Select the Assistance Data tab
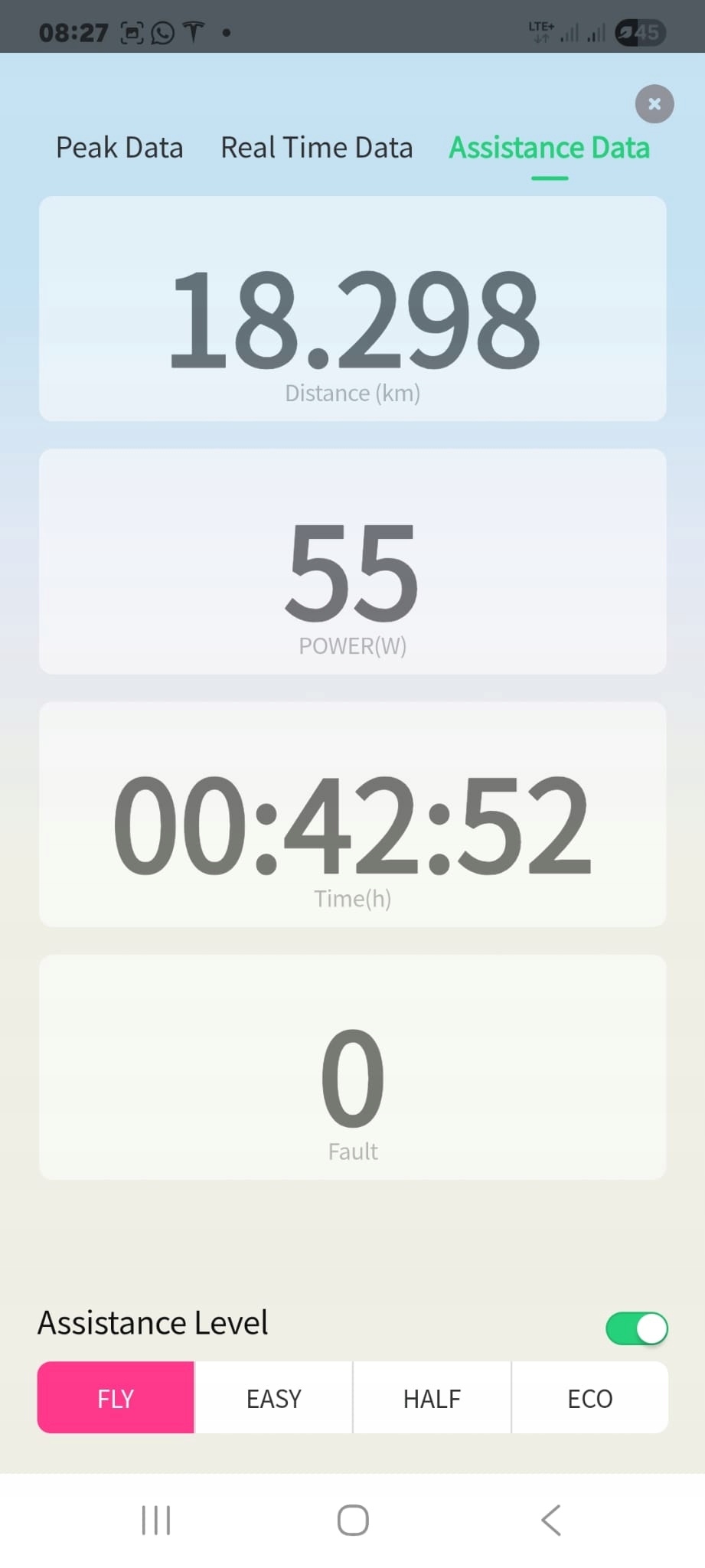 549,148
